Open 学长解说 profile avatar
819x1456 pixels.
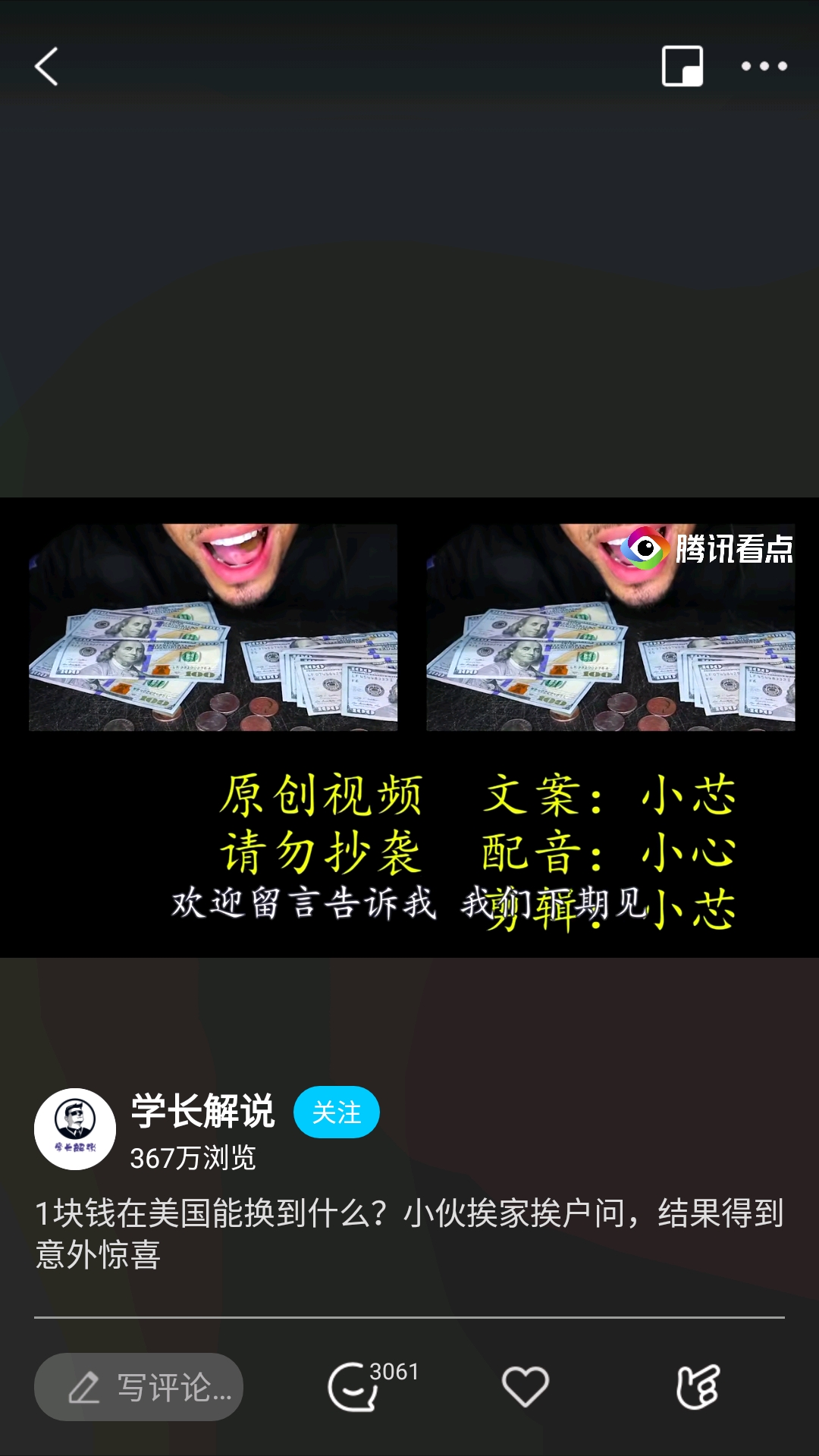[74, 1128]
